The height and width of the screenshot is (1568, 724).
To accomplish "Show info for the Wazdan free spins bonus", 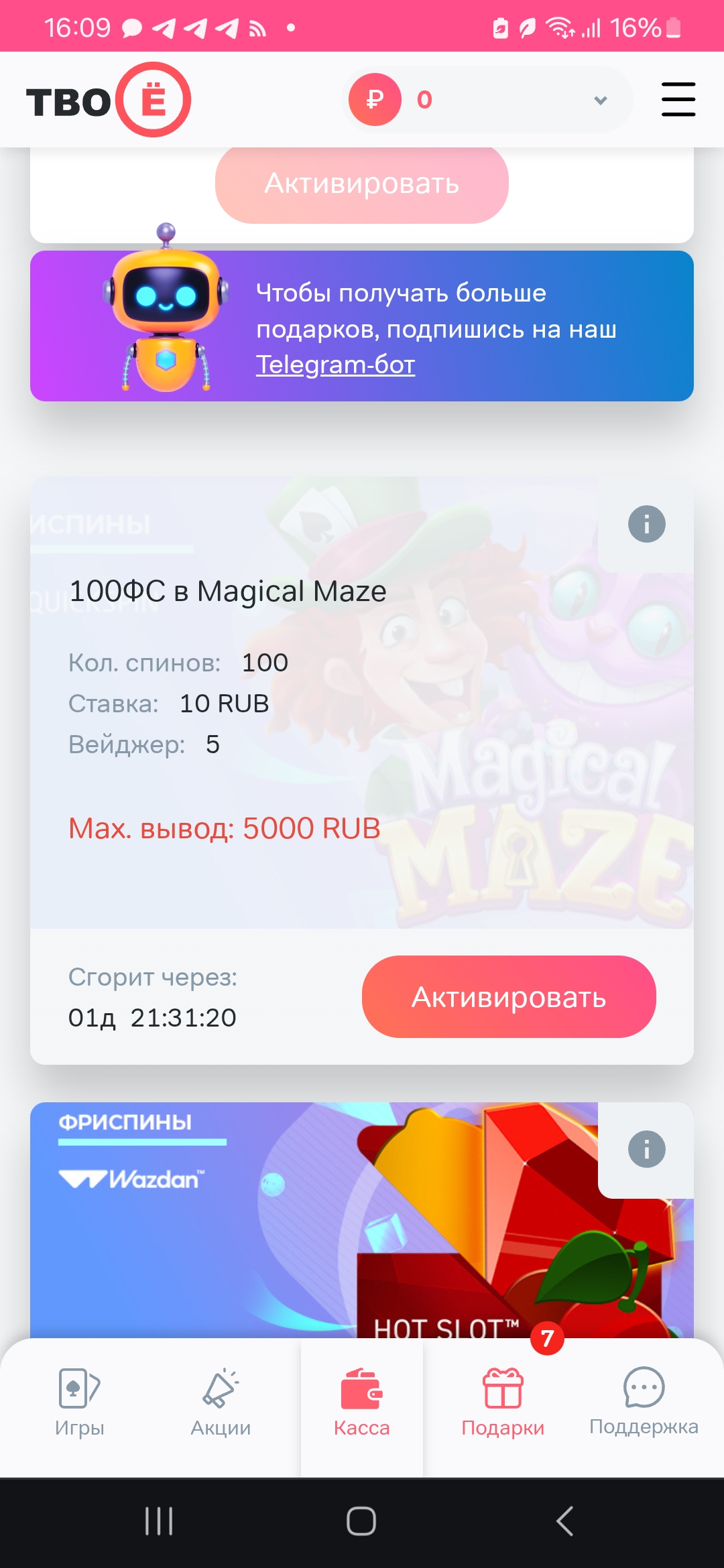I will click(646, 1149).
